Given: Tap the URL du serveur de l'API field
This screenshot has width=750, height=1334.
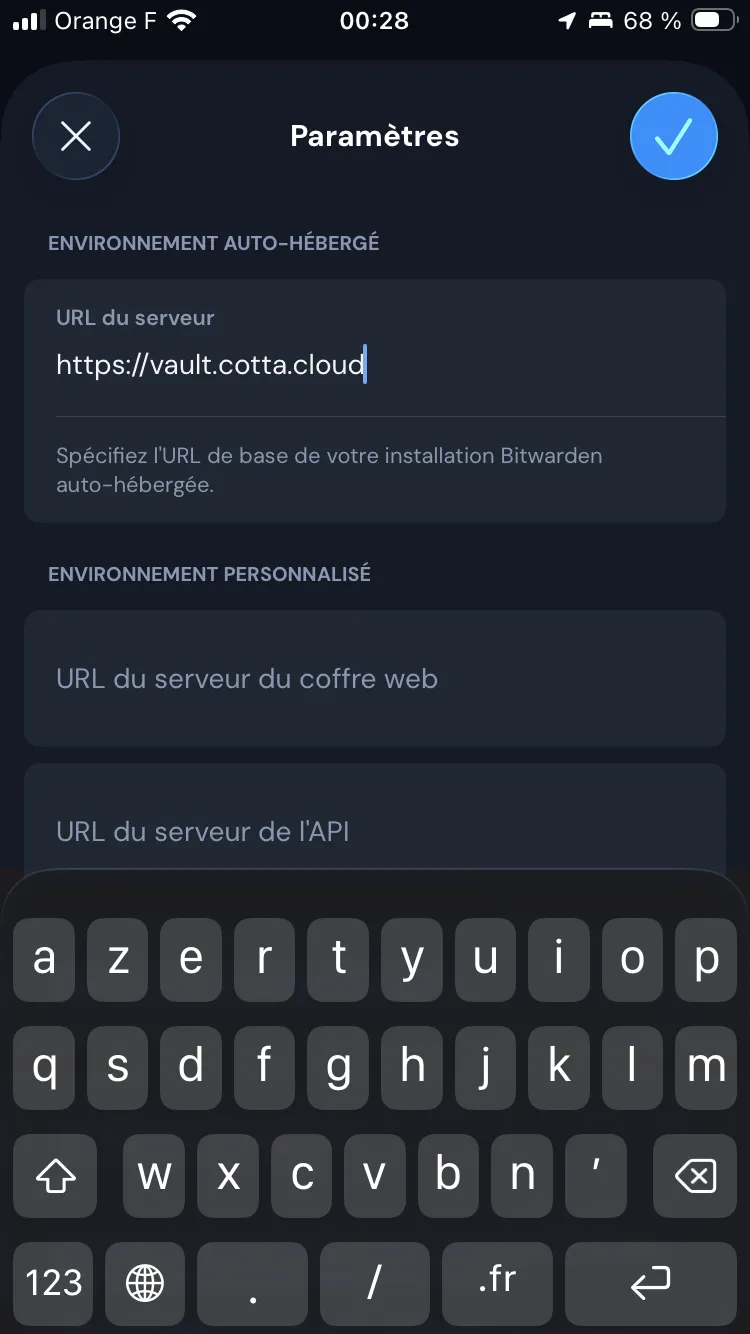Looking at the screenshot, I should point(374,831).
